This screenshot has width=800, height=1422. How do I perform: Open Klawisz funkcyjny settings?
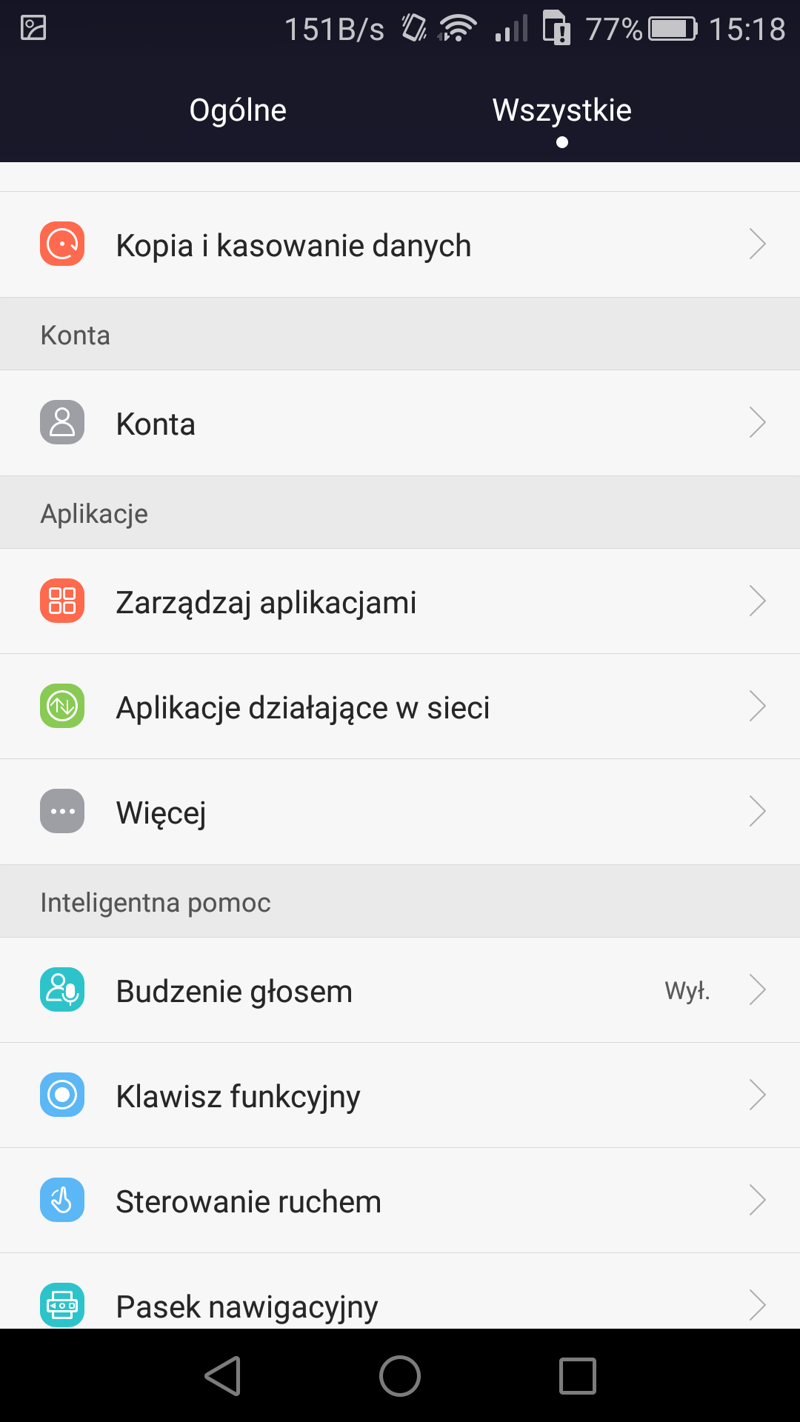tap(400, 1095)
